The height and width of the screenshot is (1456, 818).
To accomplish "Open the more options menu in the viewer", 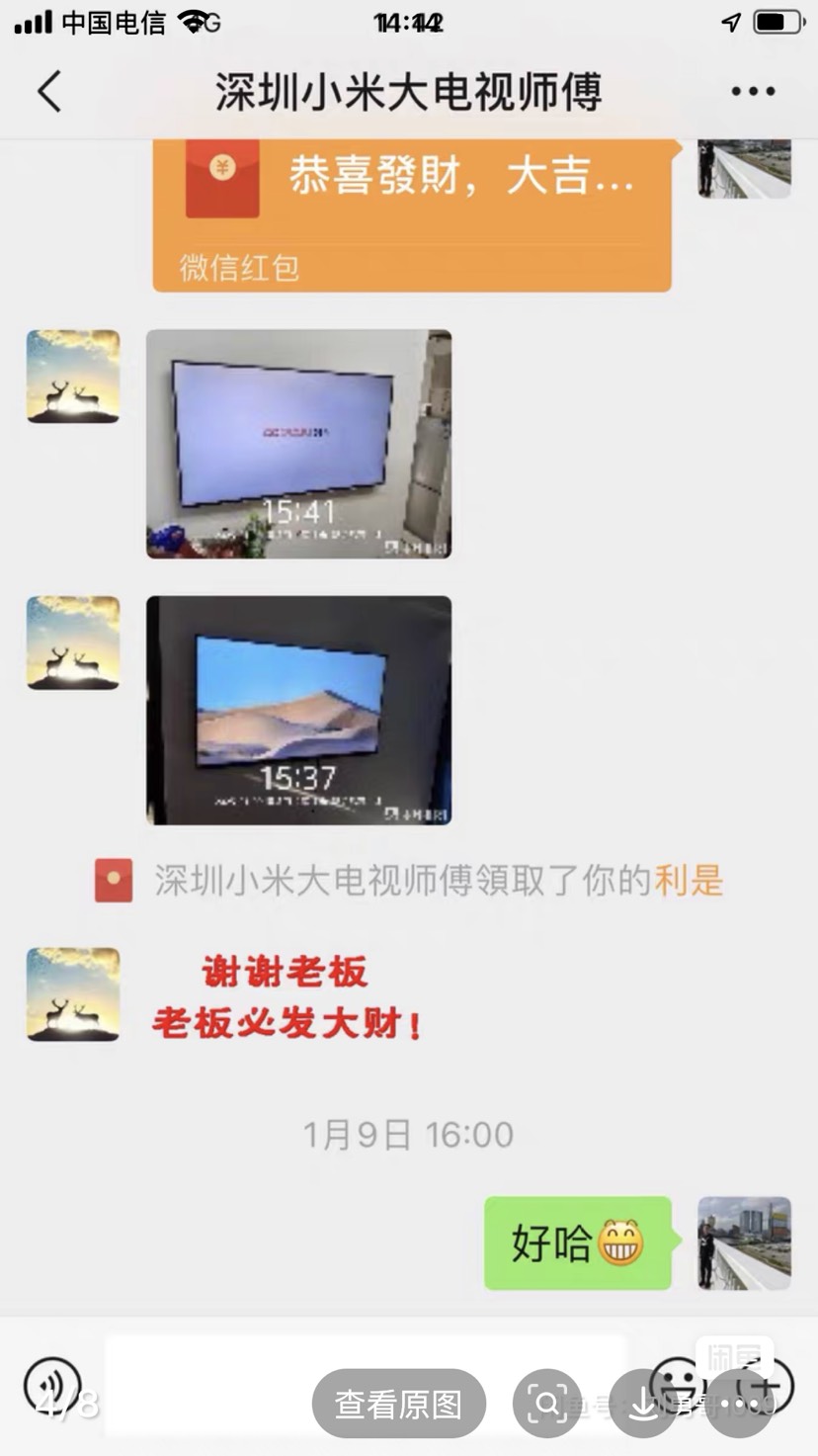I will pos(739,1404).
